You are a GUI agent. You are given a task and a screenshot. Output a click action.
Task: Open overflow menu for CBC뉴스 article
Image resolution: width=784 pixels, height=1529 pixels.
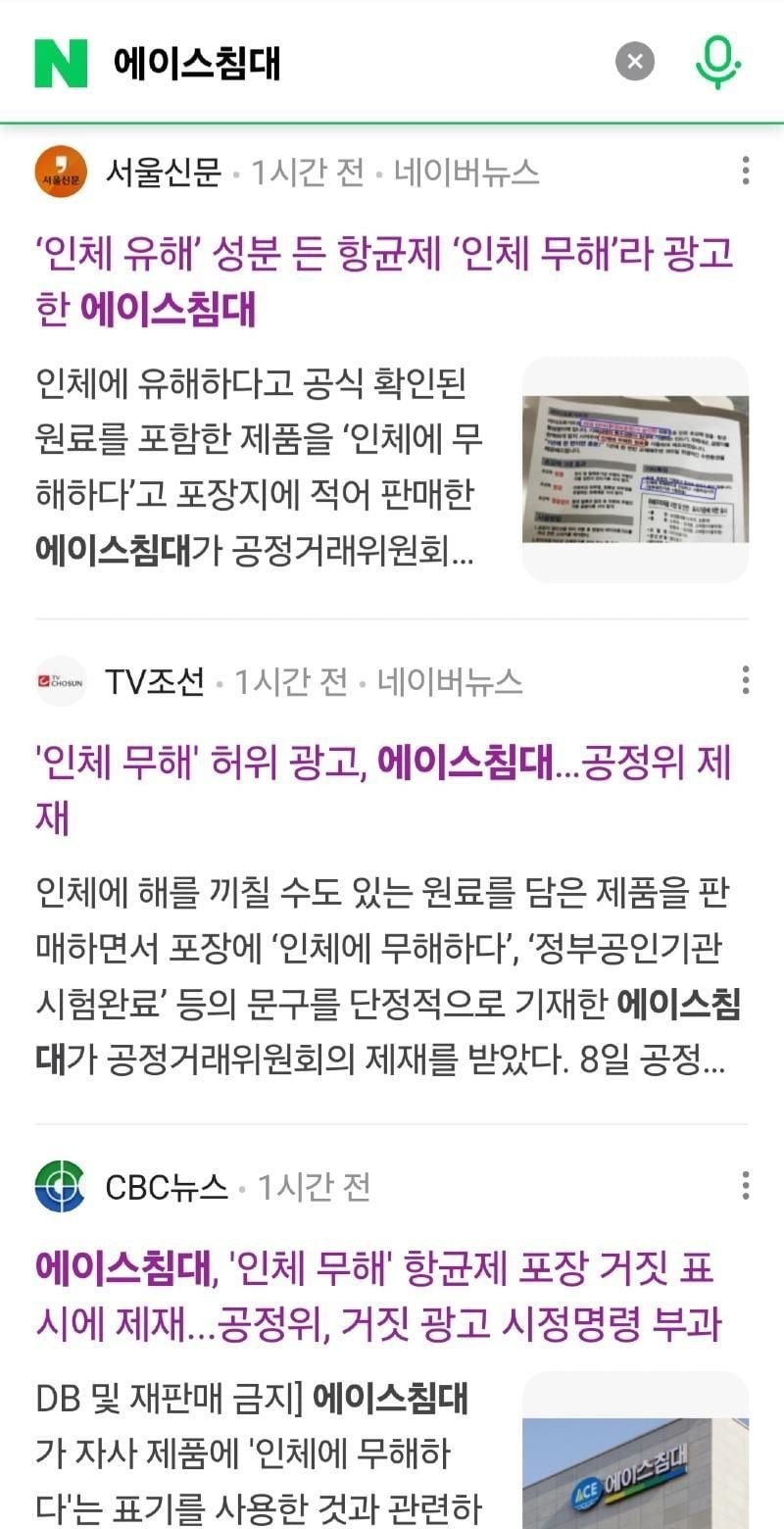point(746,1186)
